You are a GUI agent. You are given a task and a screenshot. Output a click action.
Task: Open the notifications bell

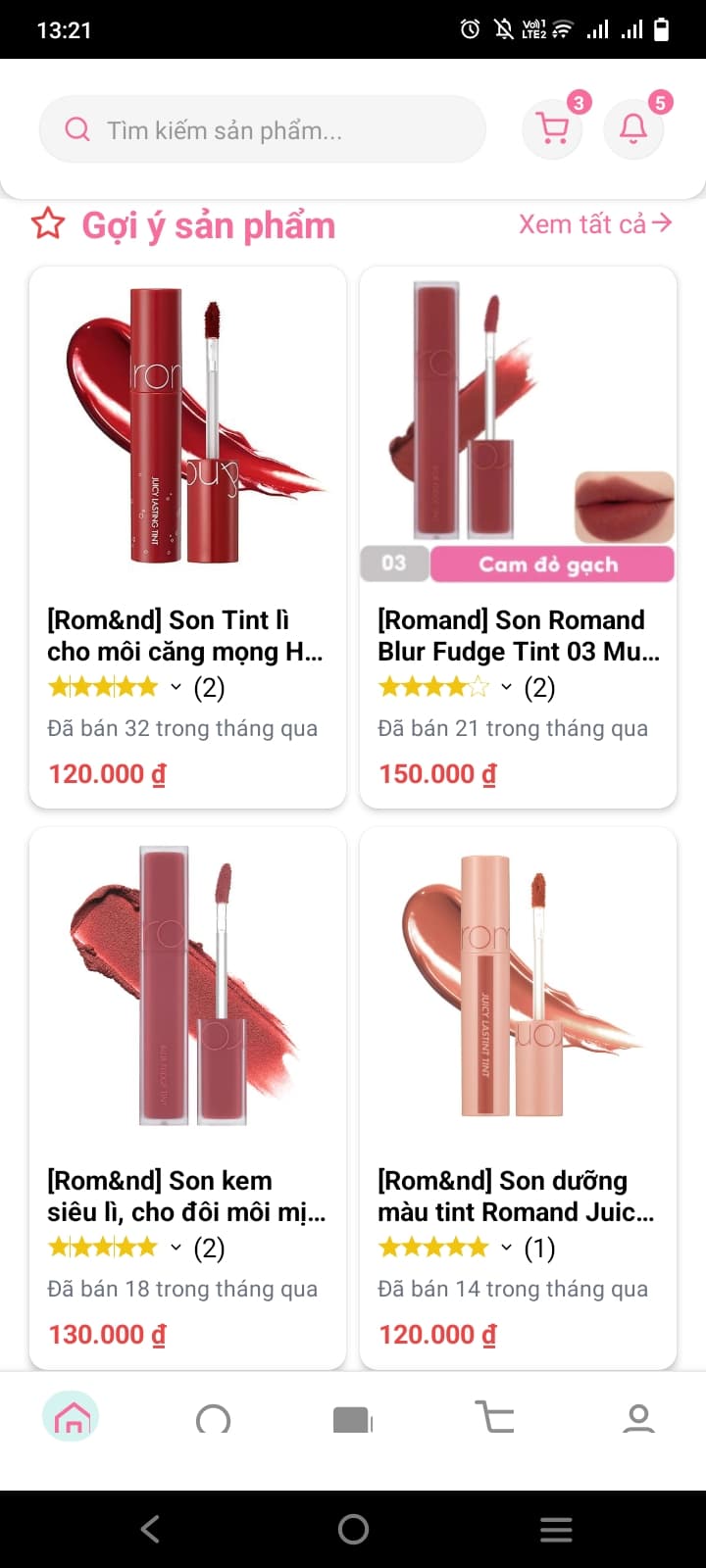633,128
